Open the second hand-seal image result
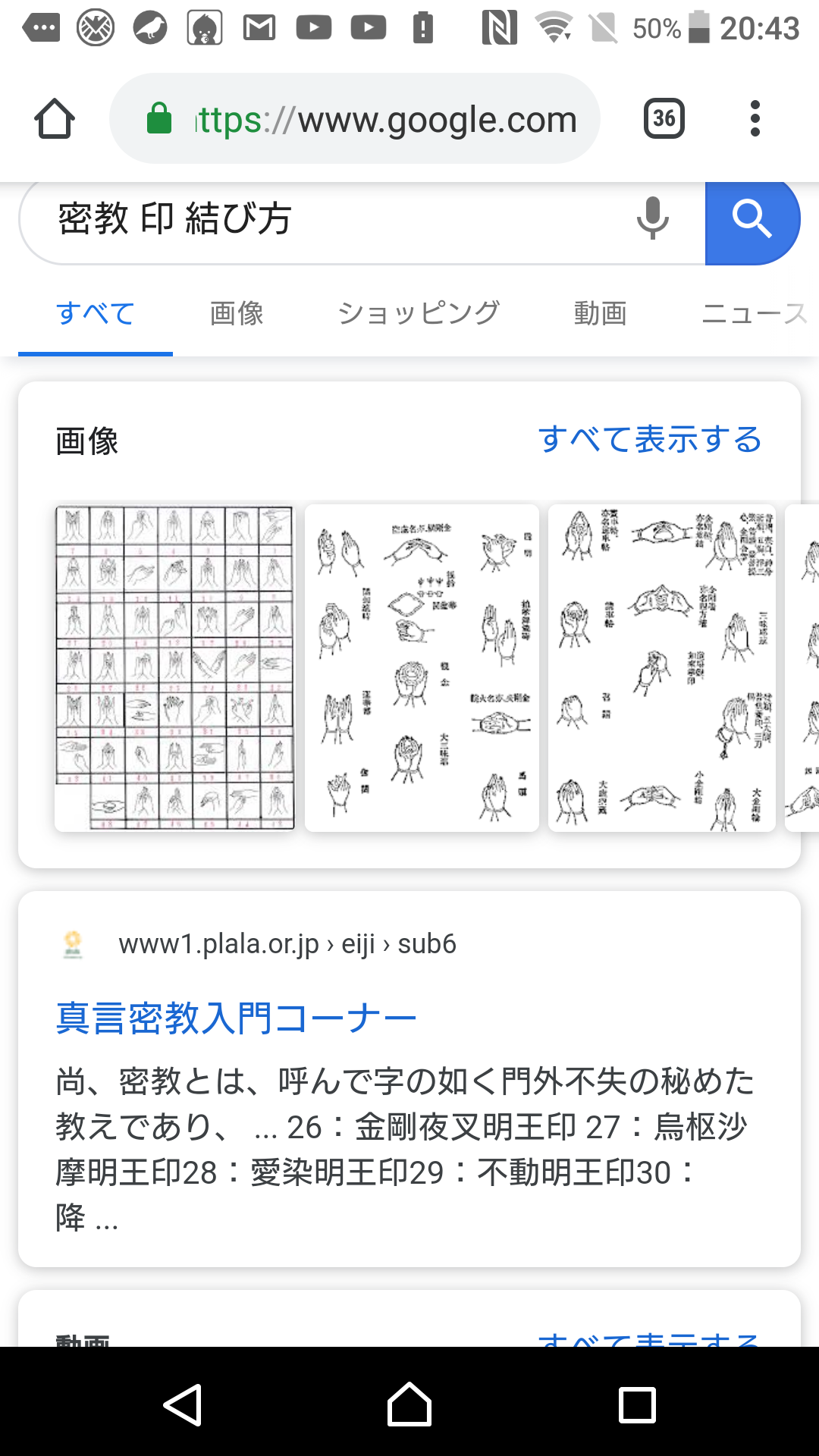 (422, 668)
